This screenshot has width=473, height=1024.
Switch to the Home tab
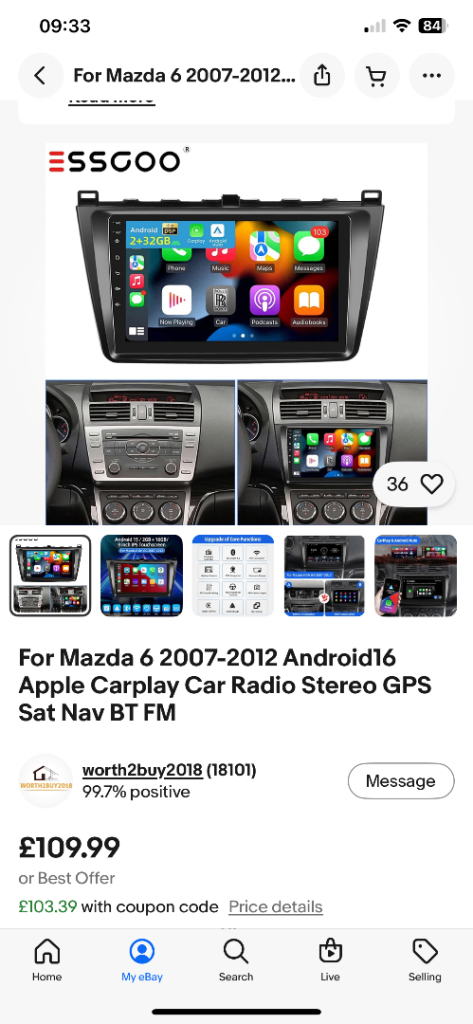47,960
